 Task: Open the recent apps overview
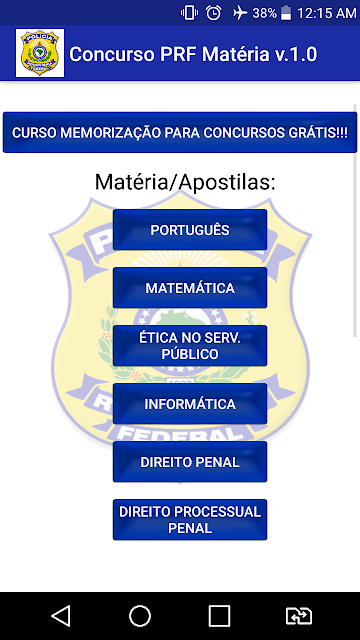point(219,616)
